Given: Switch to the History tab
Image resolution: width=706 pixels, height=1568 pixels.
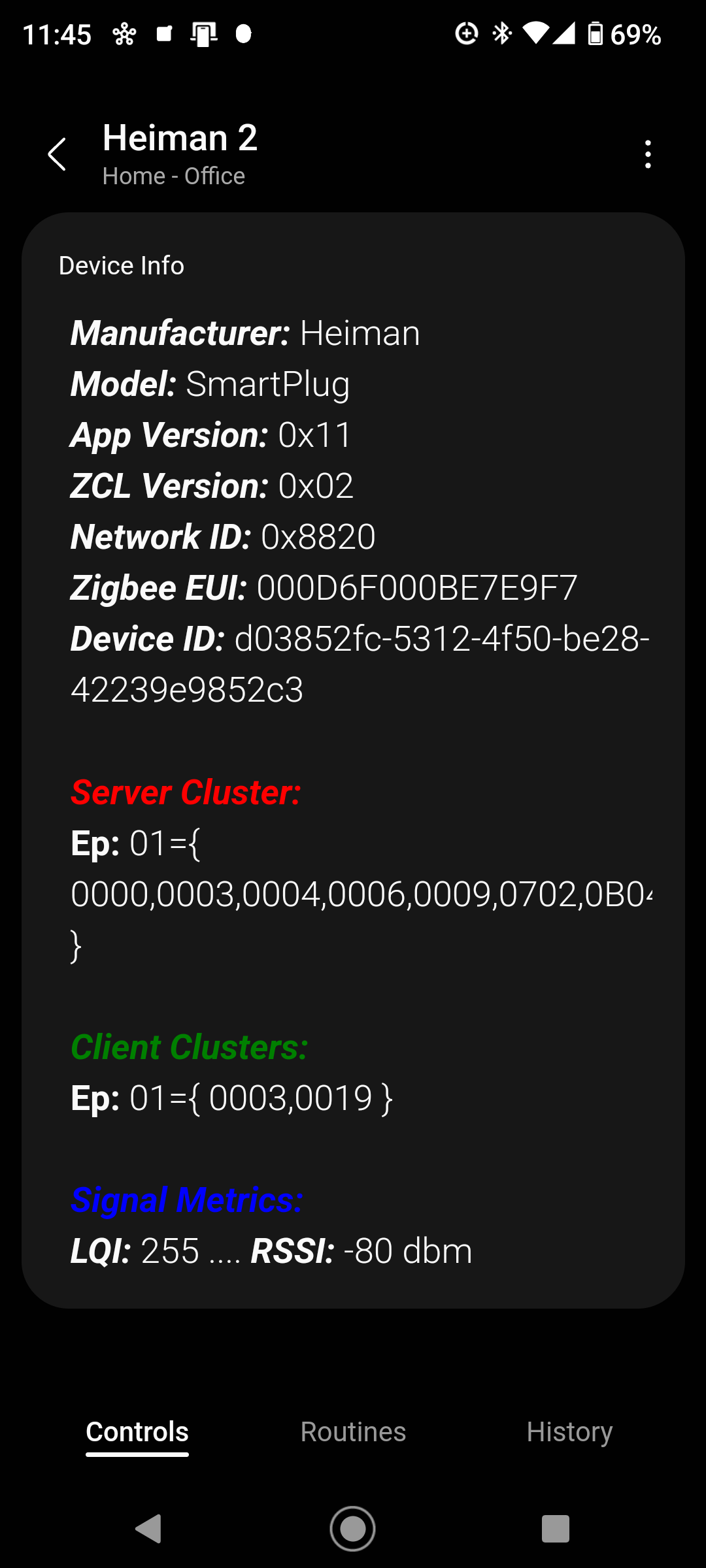Looking at the screenshot, I should pos(569,1431).
